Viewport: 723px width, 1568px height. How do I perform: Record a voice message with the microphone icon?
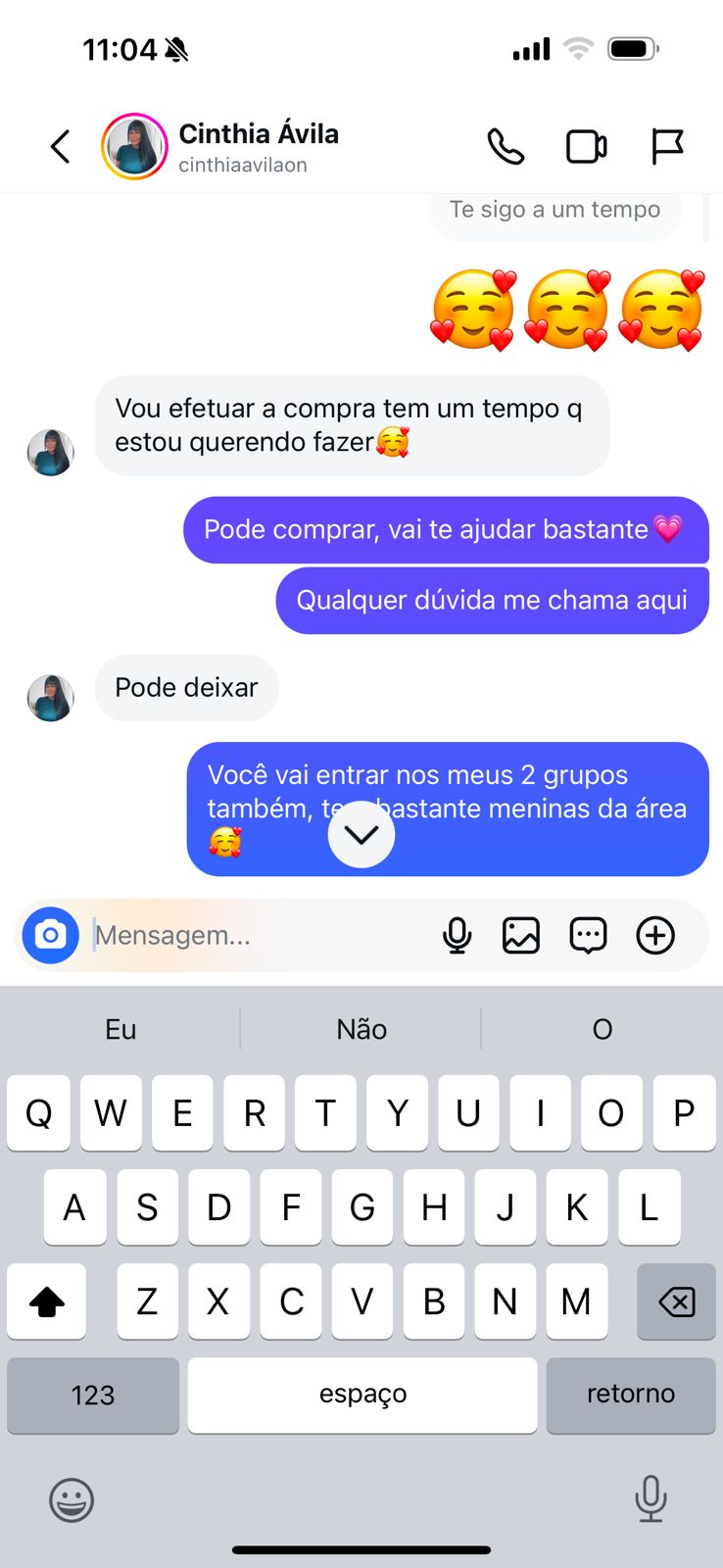click(x=457, y=935)
